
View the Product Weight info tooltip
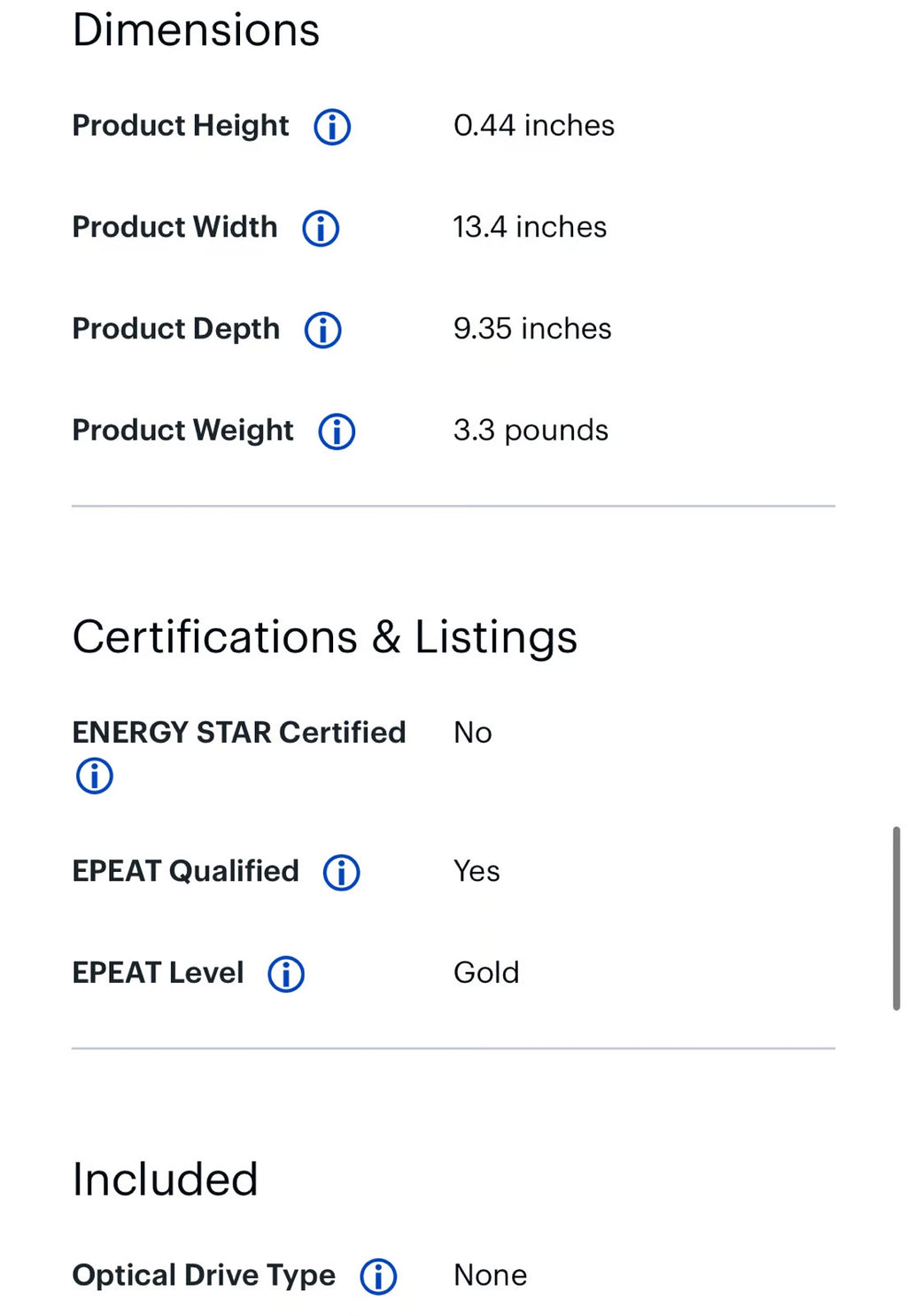point(337,432)
